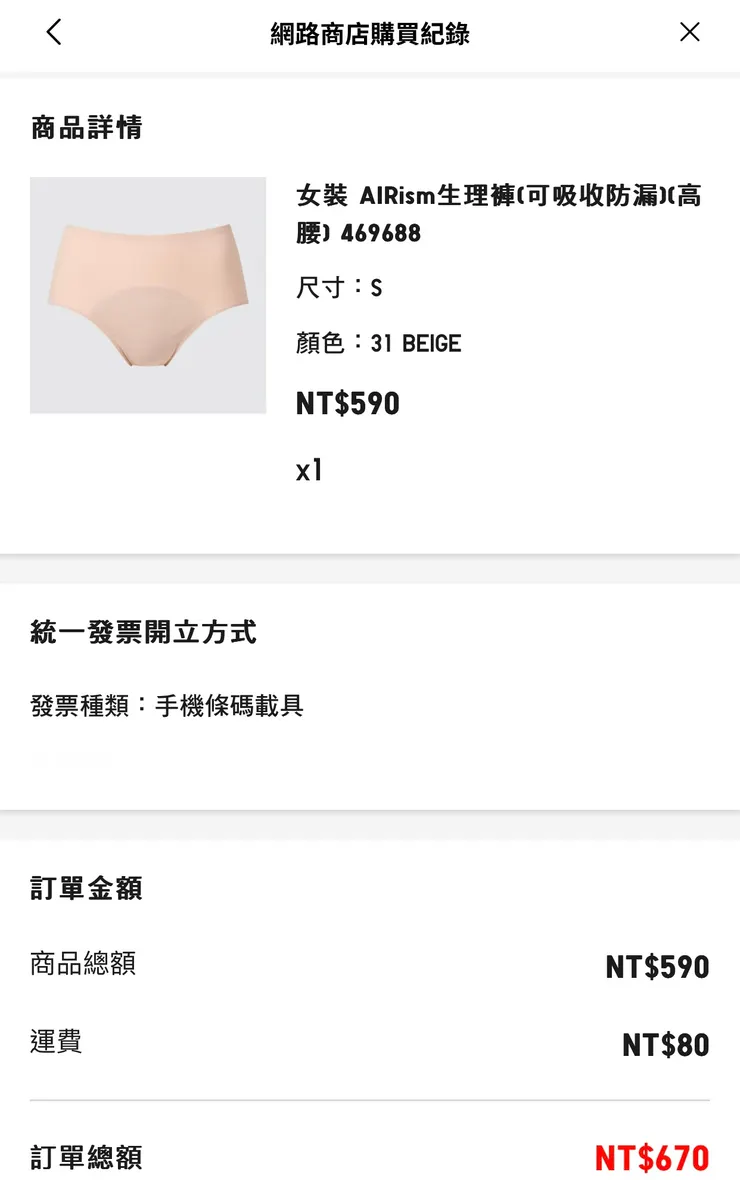The image size is (740, 1180).
Task: Click the back arrow in the header
Action: click(53, 33)
